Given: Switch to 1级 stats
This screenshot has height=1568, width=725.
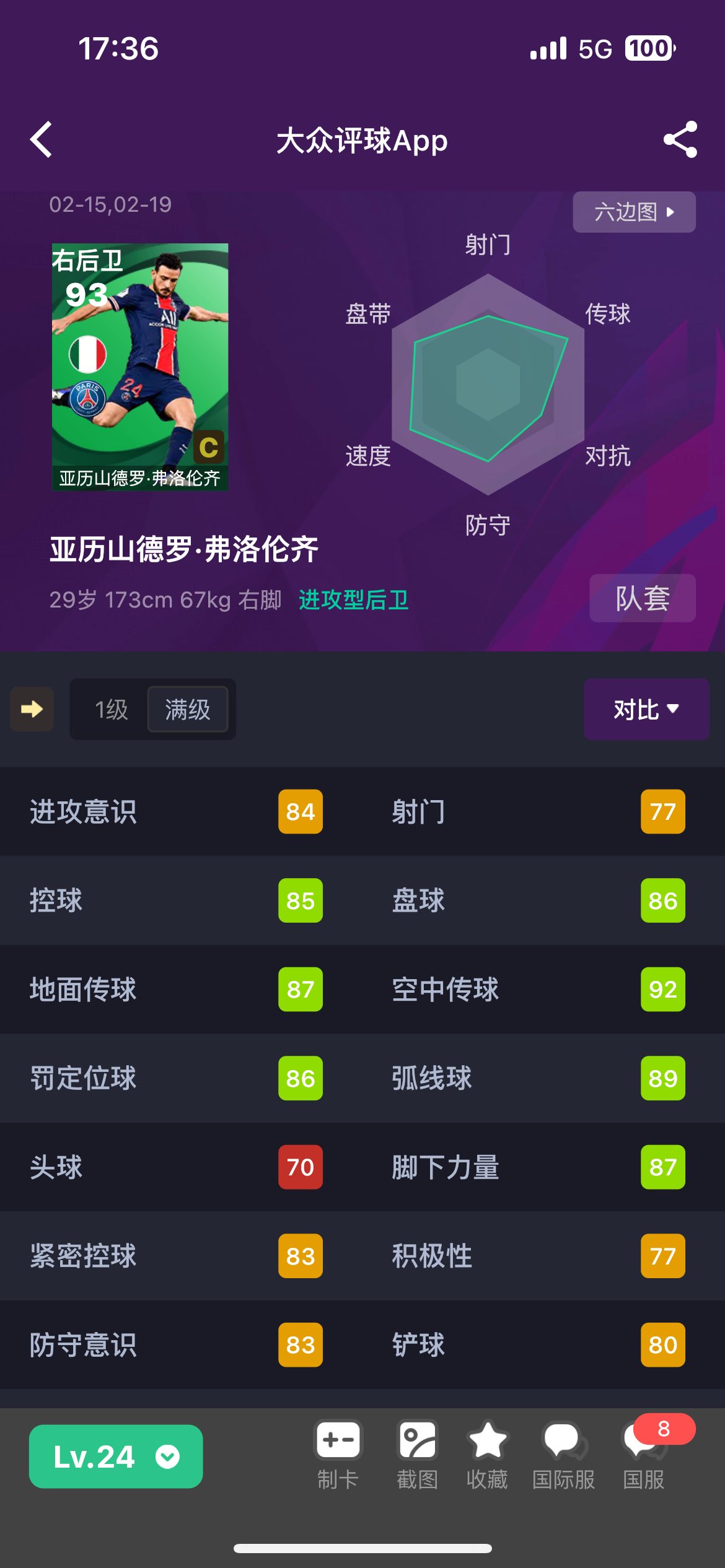Looking at the screenshot, I should click(x=111, y=710).
